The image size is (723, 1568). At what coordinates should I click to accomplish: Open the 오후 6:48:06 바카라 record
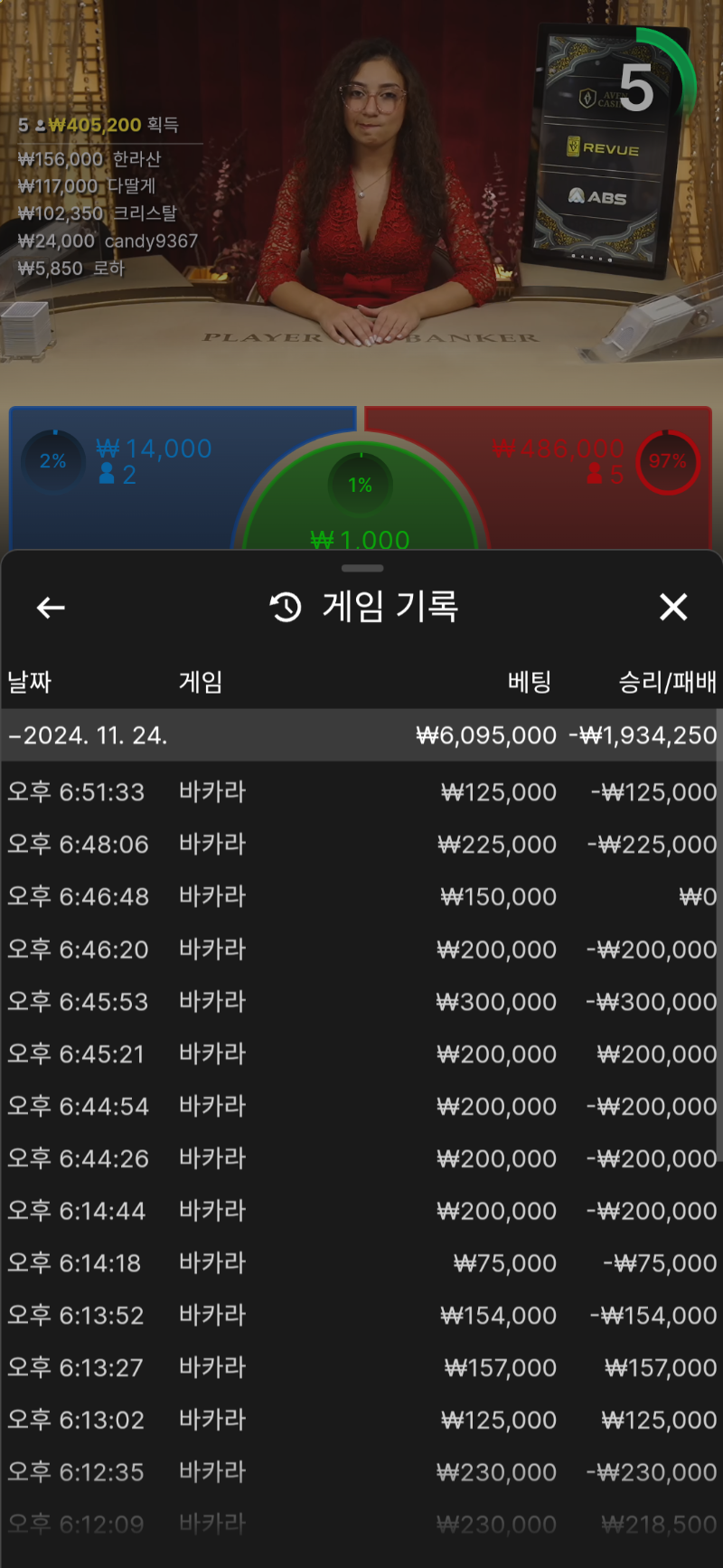pos(361,845)
